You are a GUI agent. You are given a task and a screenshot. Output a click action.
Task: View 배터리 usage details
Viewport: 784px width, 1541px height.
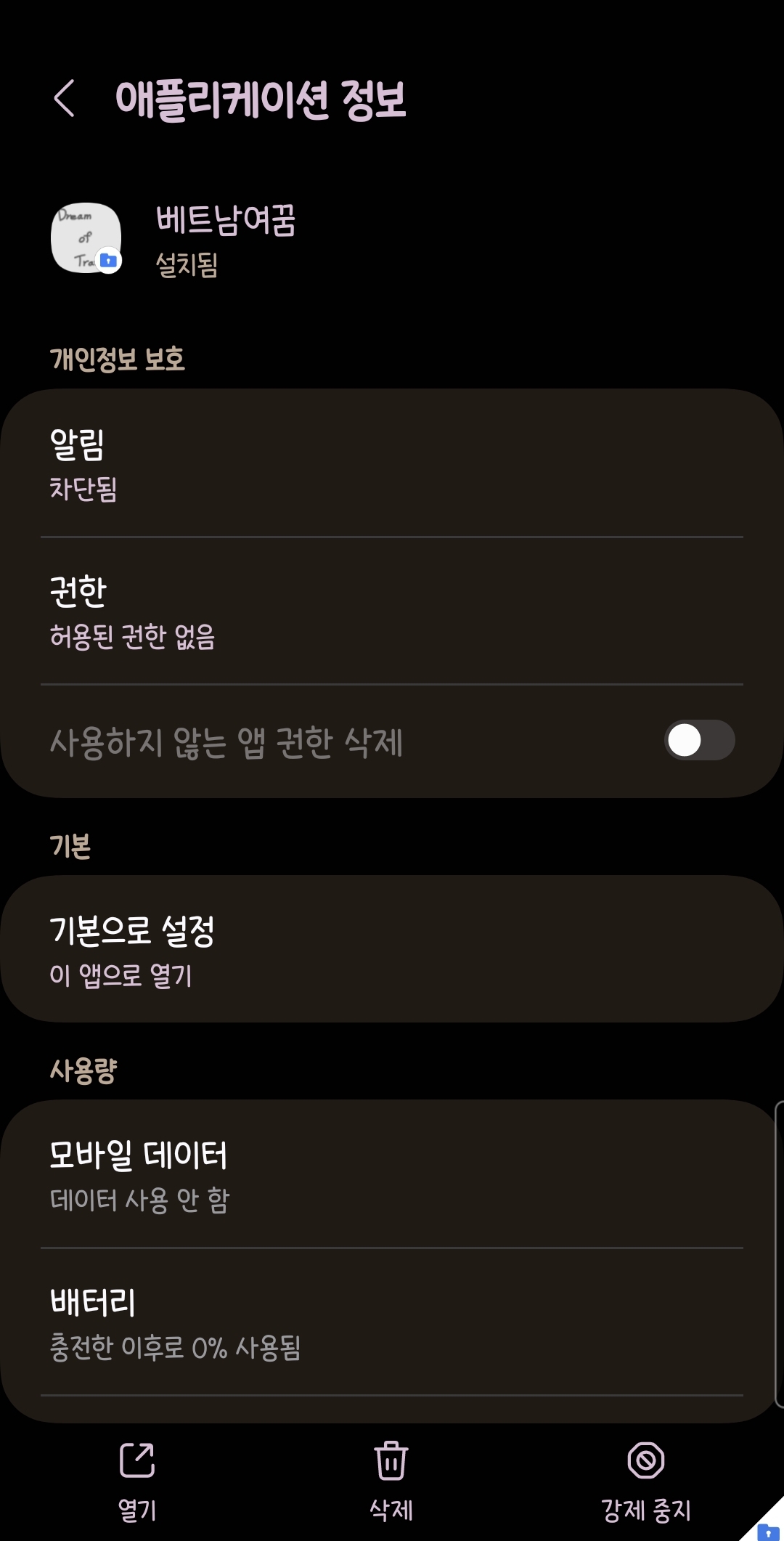(x=392, y=1322)
